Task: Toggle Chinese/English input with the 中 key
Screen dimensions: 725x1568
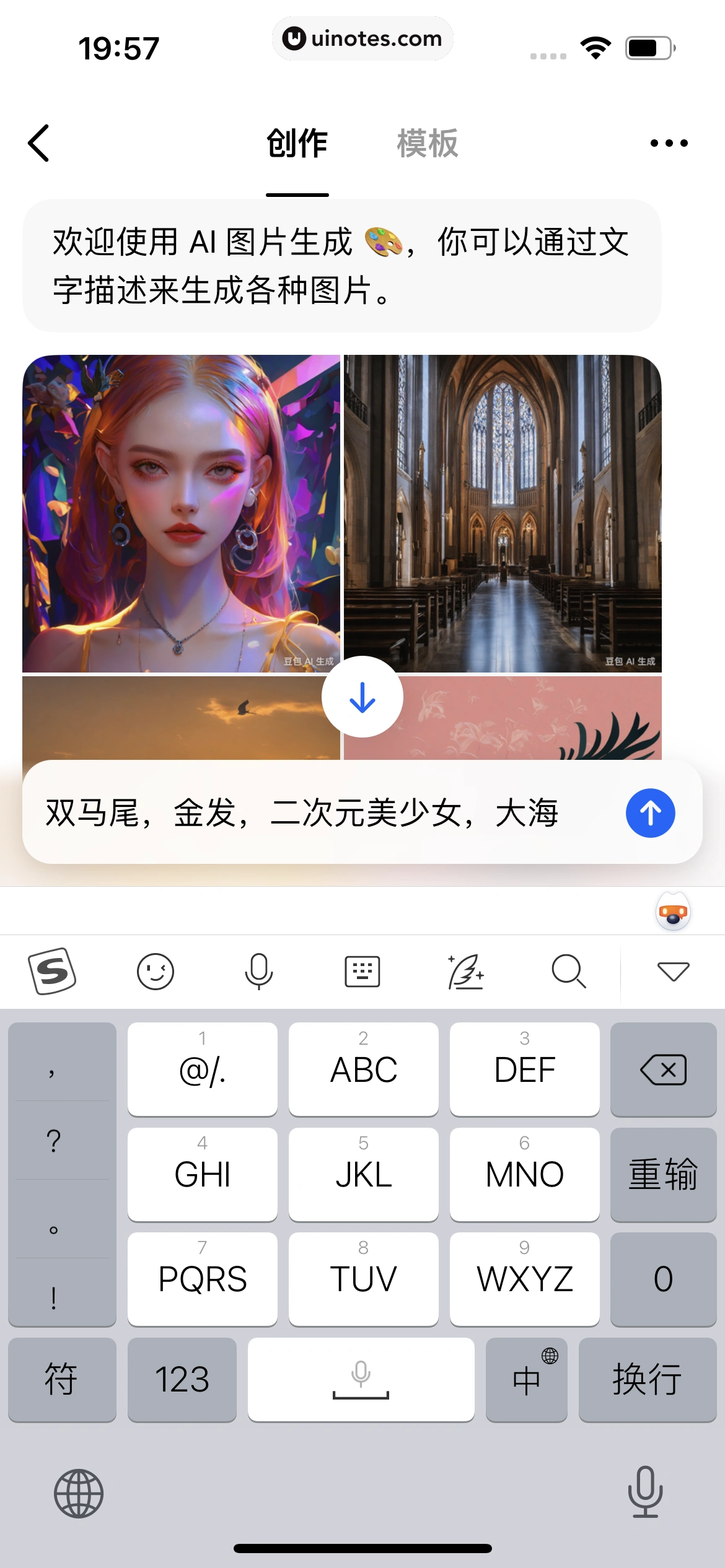Action: coord(525,1380)
